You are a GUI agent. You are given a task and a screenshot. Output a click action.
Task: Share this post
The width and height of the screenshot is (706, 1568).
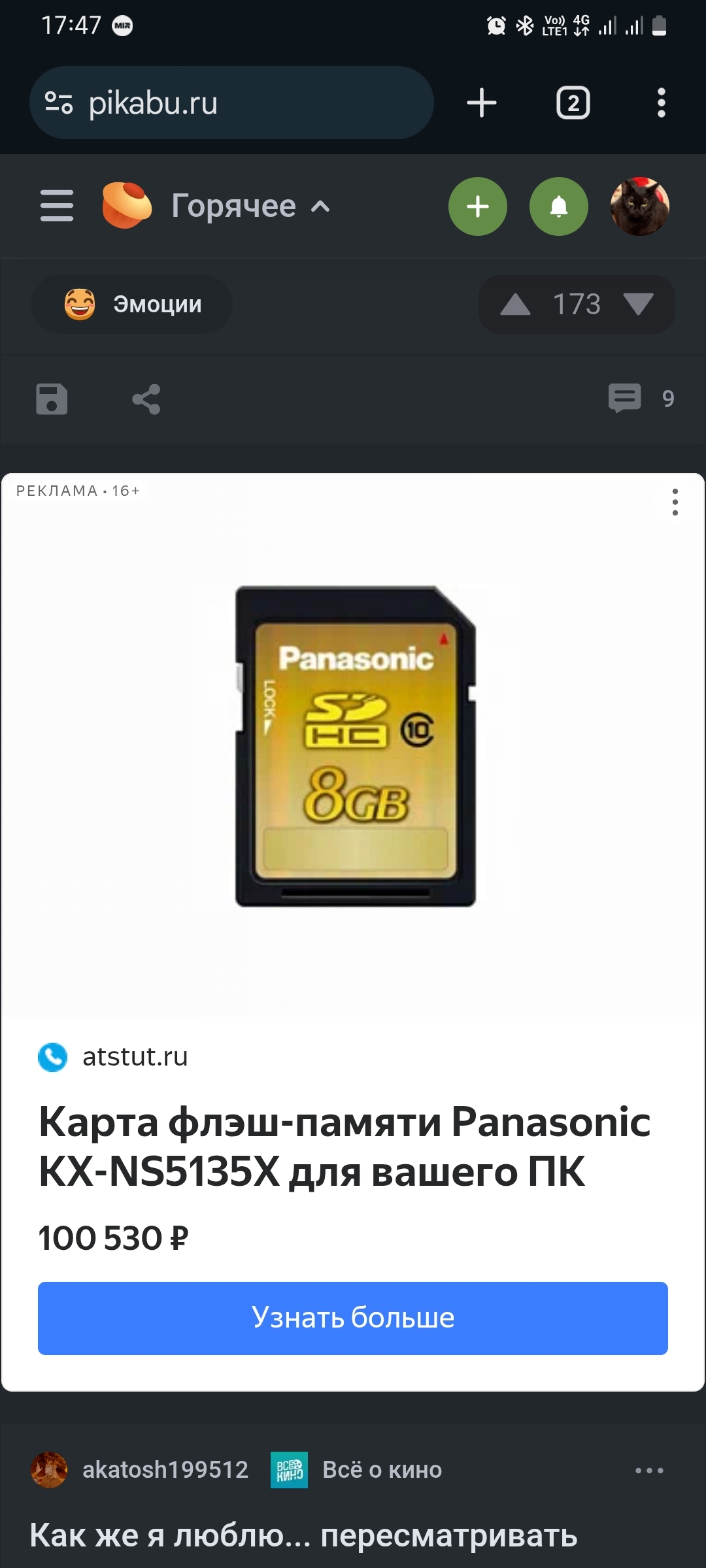click(x=146, y=399)
